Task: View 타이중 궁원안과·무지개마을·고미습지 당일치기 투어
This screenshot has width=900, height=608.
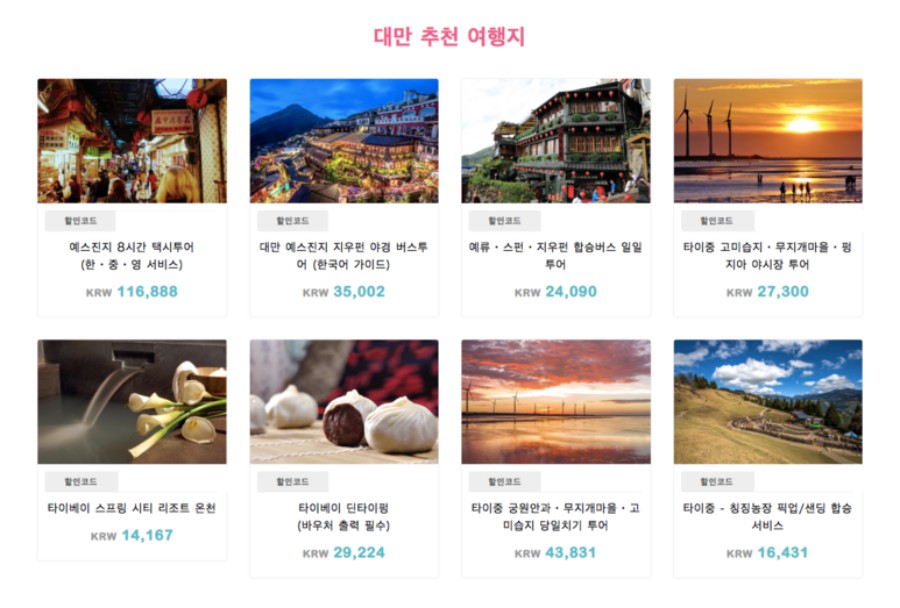Action: (x=556, y=458)
